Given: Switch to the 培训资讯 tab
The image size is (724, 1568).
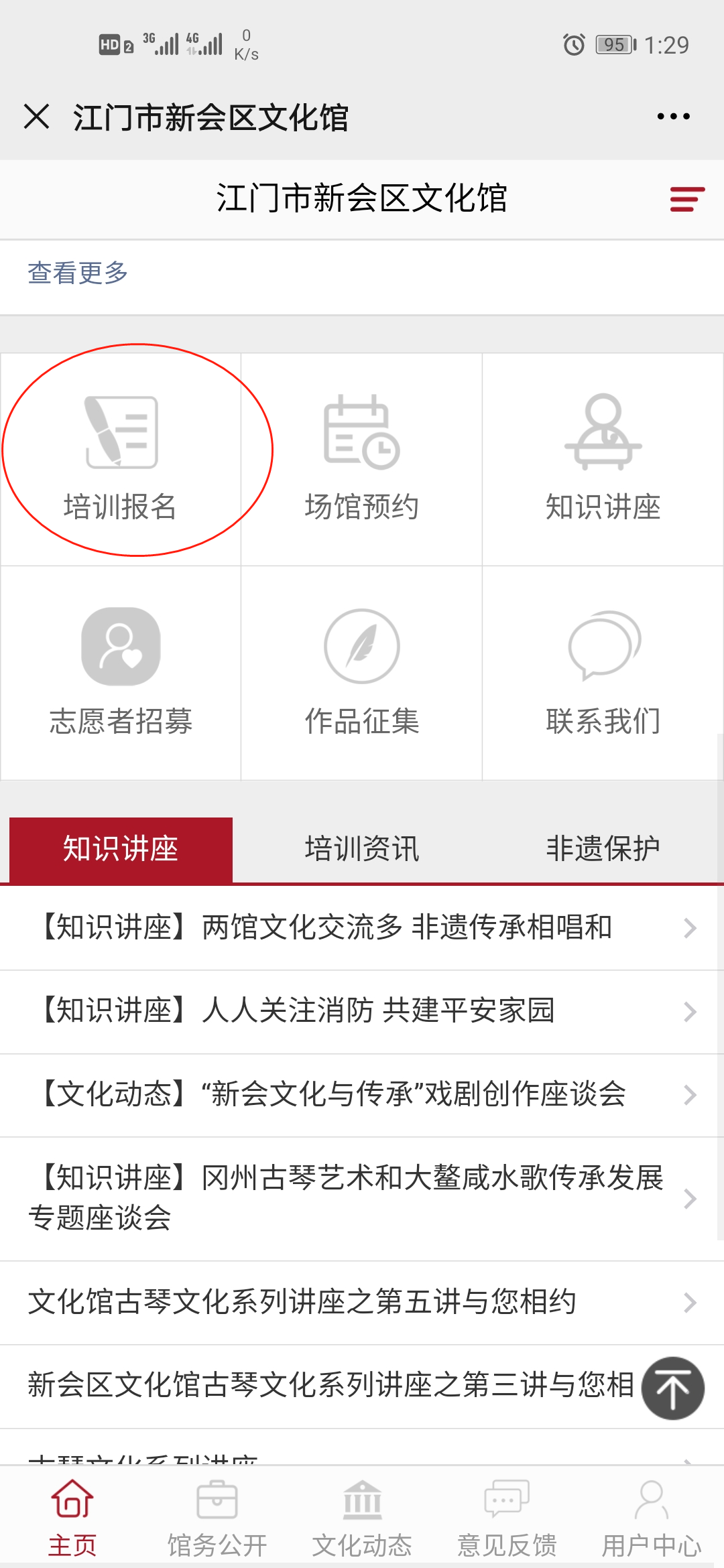Looking at the screenshot, I should click(x=362, y=849).
